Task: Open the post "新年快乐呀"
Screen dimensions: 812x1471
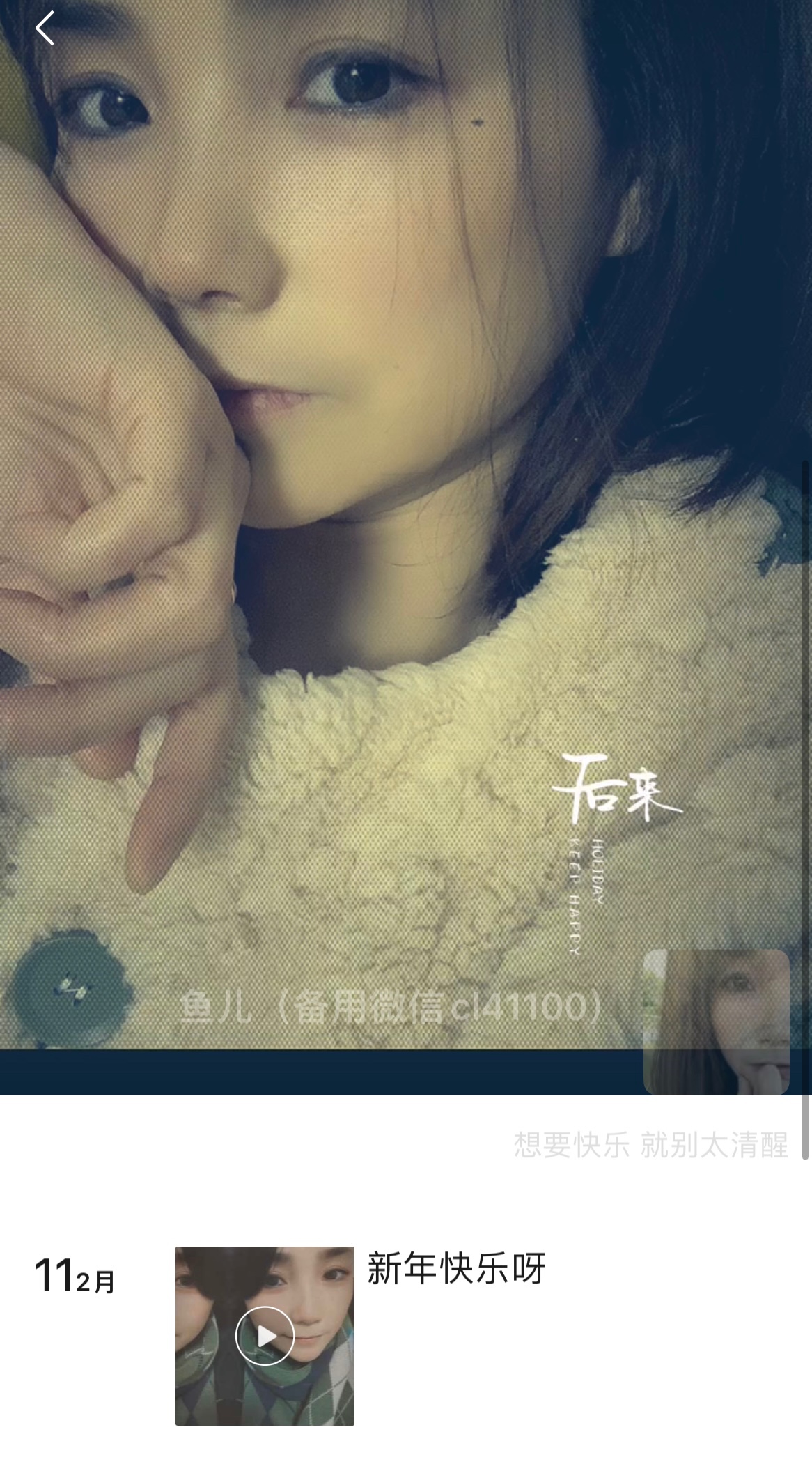Action: 456,1268
